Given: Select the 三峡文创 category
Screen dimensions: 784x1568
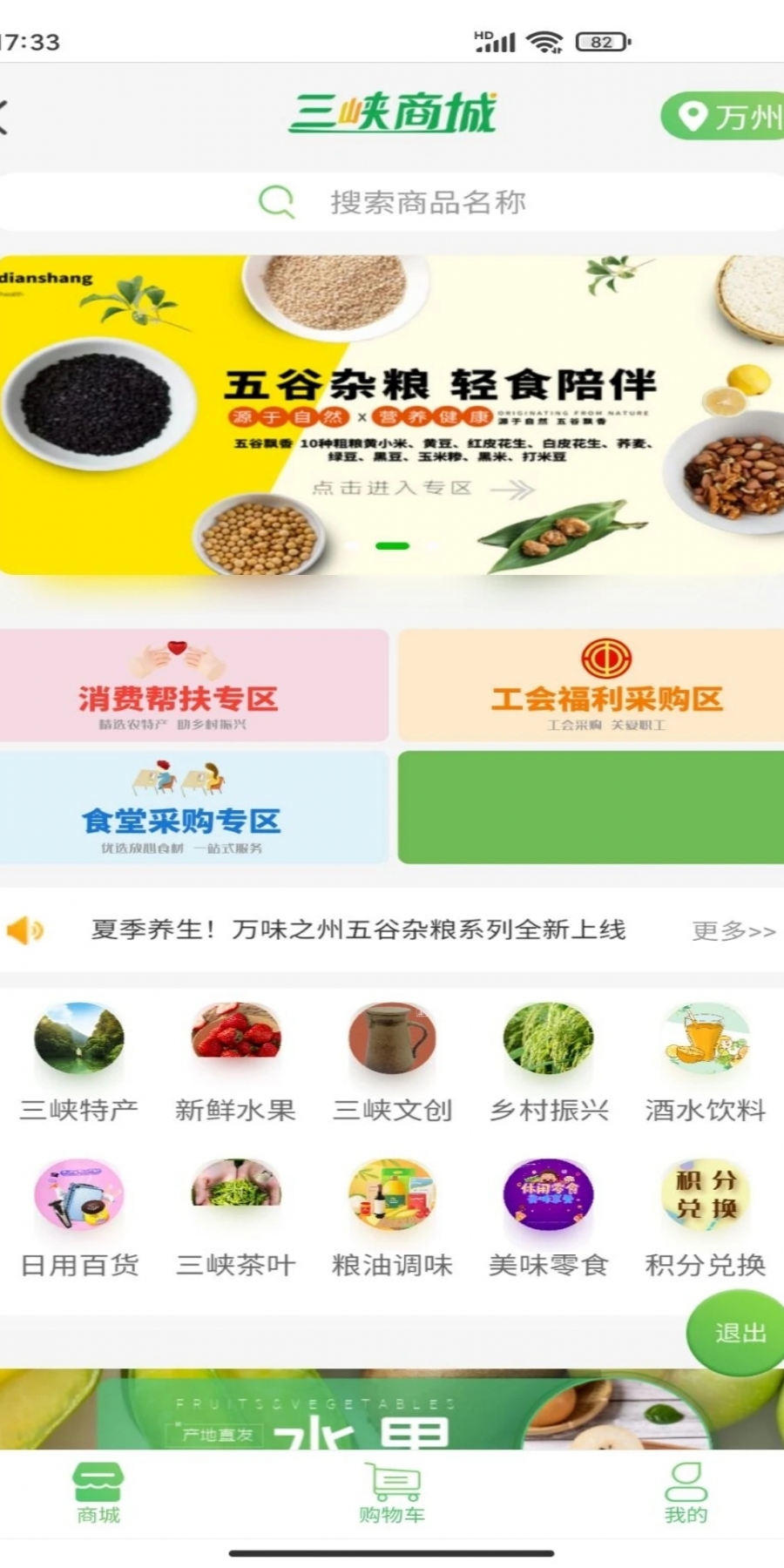Looking at the screenshot, I should click(392, 1063).
